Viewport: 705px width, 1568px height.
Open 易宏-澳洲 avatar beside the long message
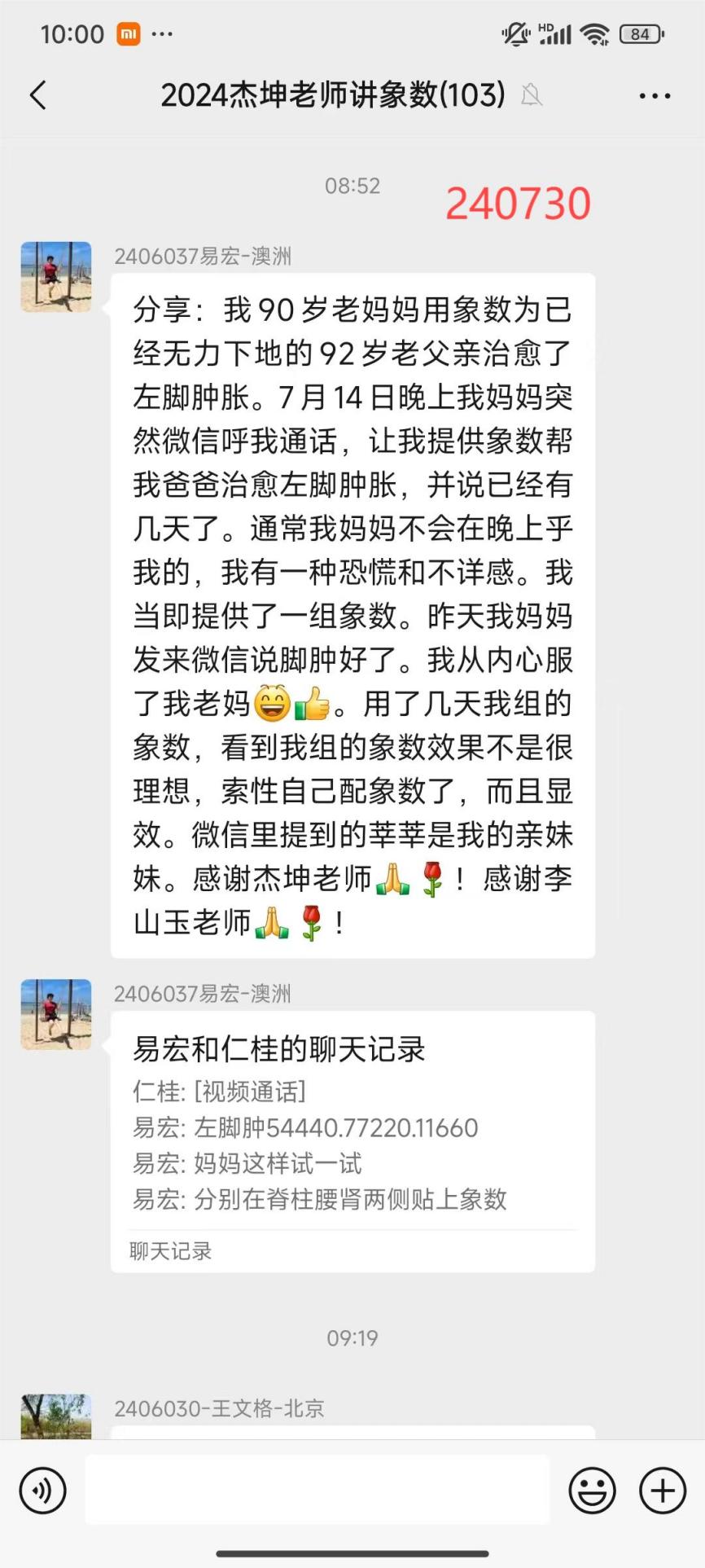[x=56, y=277]
